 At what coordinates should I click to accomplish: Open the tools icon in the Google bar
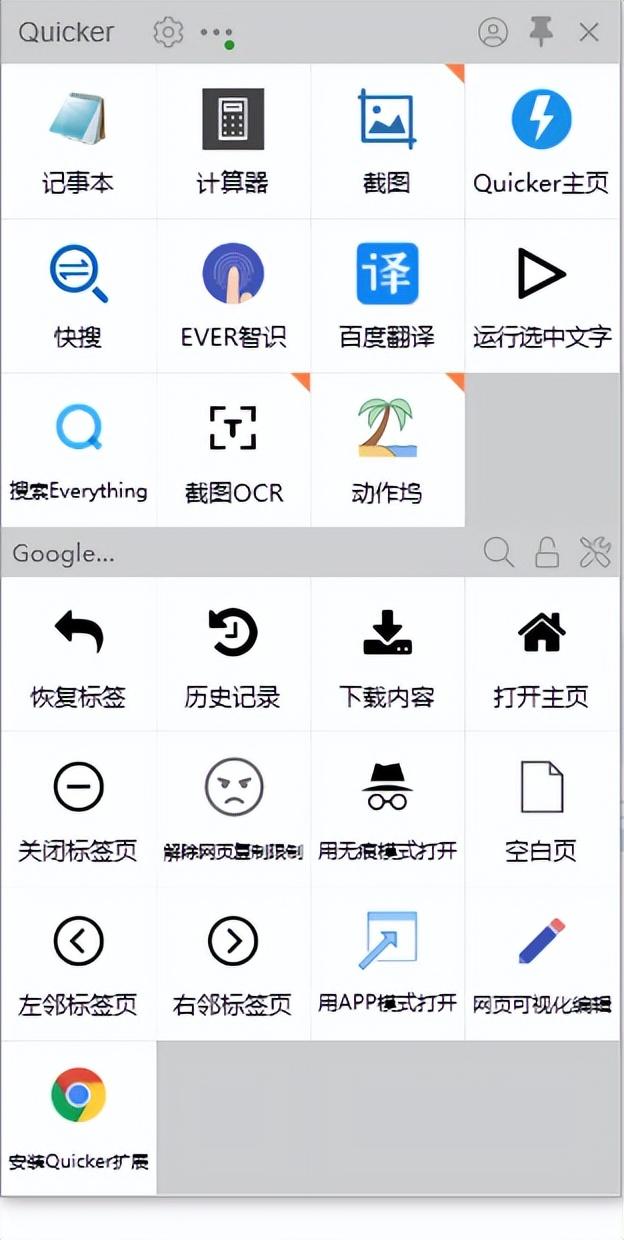coord(595,552)
